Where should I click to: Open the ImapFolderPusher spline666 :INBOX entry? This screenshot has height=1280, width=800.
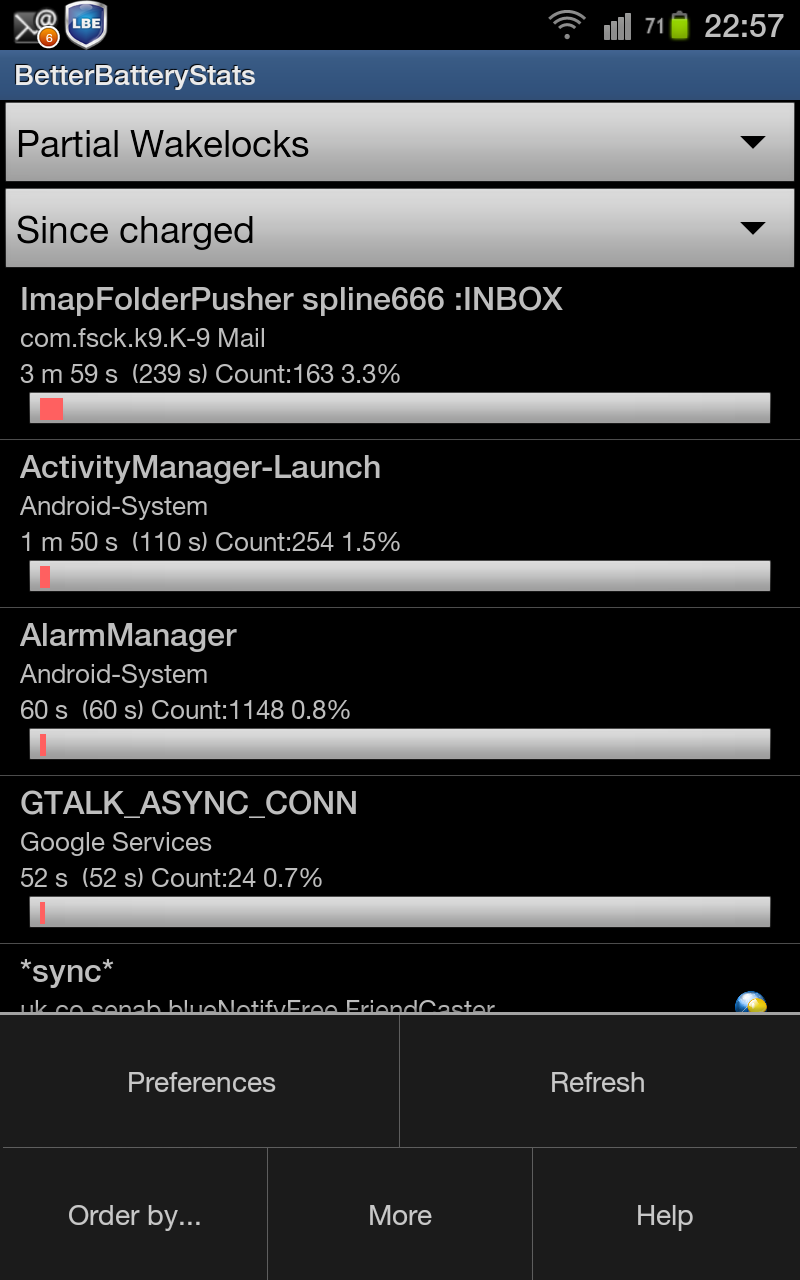tap(400, 355)
